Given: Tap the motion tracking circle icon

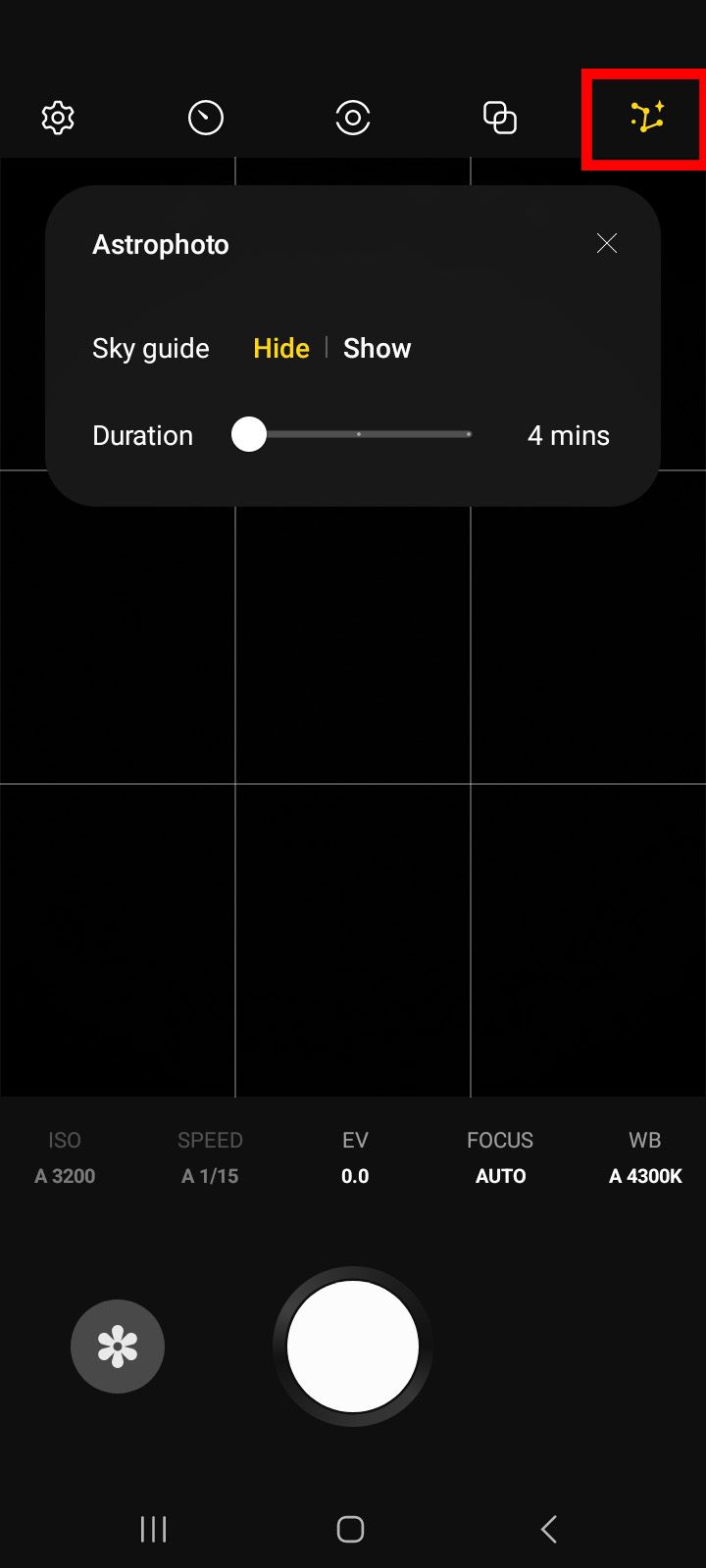Looking at the screenshot, I should click(x=352, y=117).
